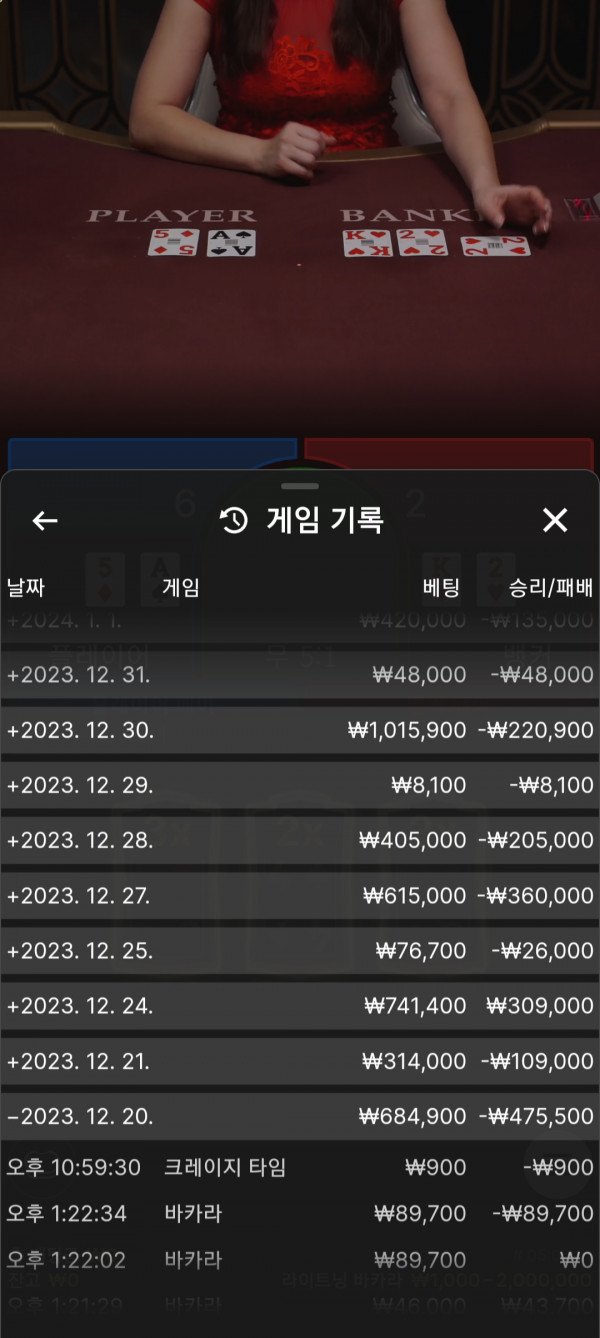Go back with the arrow icon
Screen dimensions: 600x1338
(45, 520)
